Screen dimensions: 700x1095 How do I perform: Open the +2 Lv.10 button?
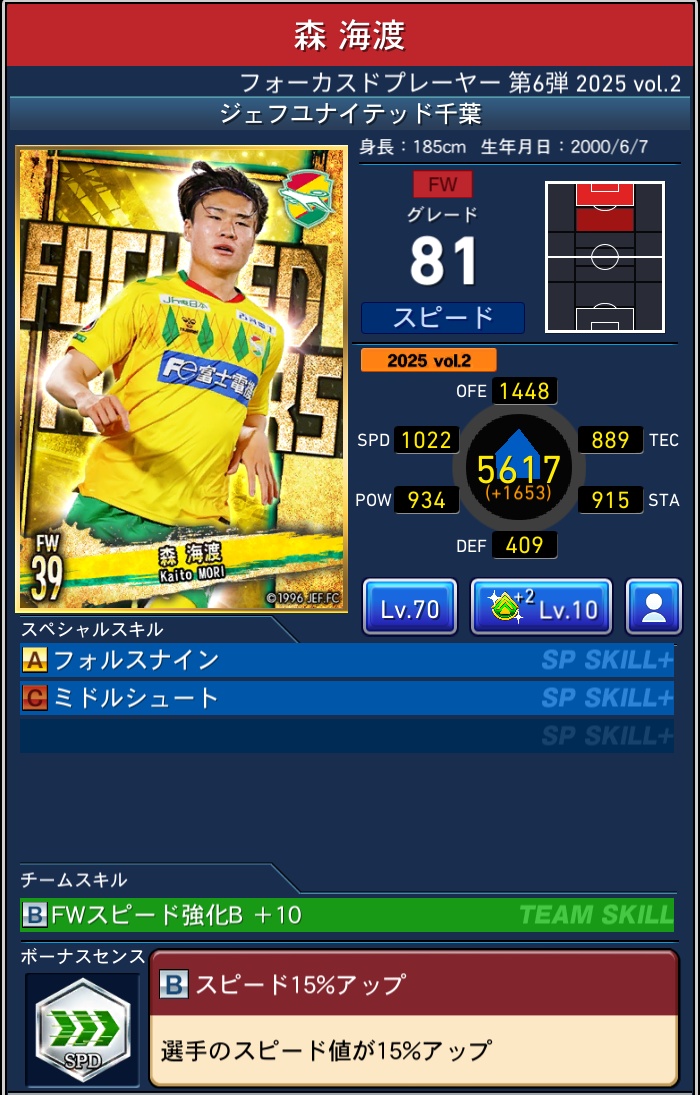pyautogui.click(x=541, y=608)
